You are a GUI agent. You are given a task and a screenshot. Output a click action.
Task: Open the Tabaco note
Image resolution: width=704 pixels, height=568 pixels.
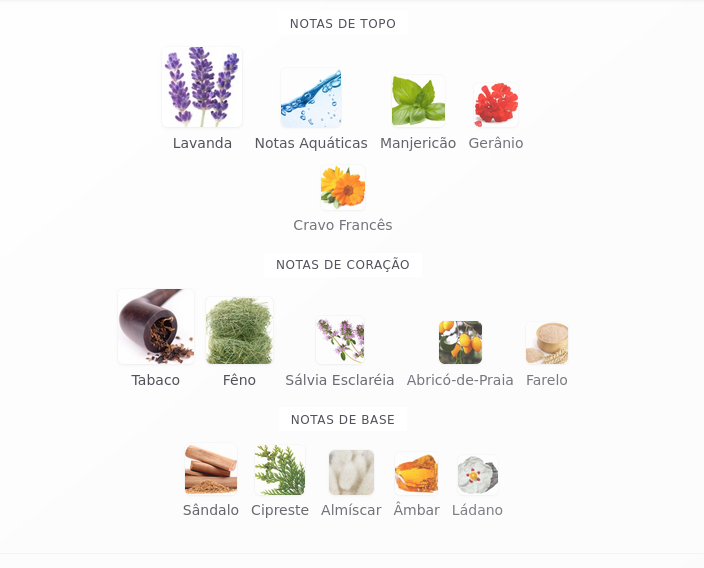coord(156,339)
